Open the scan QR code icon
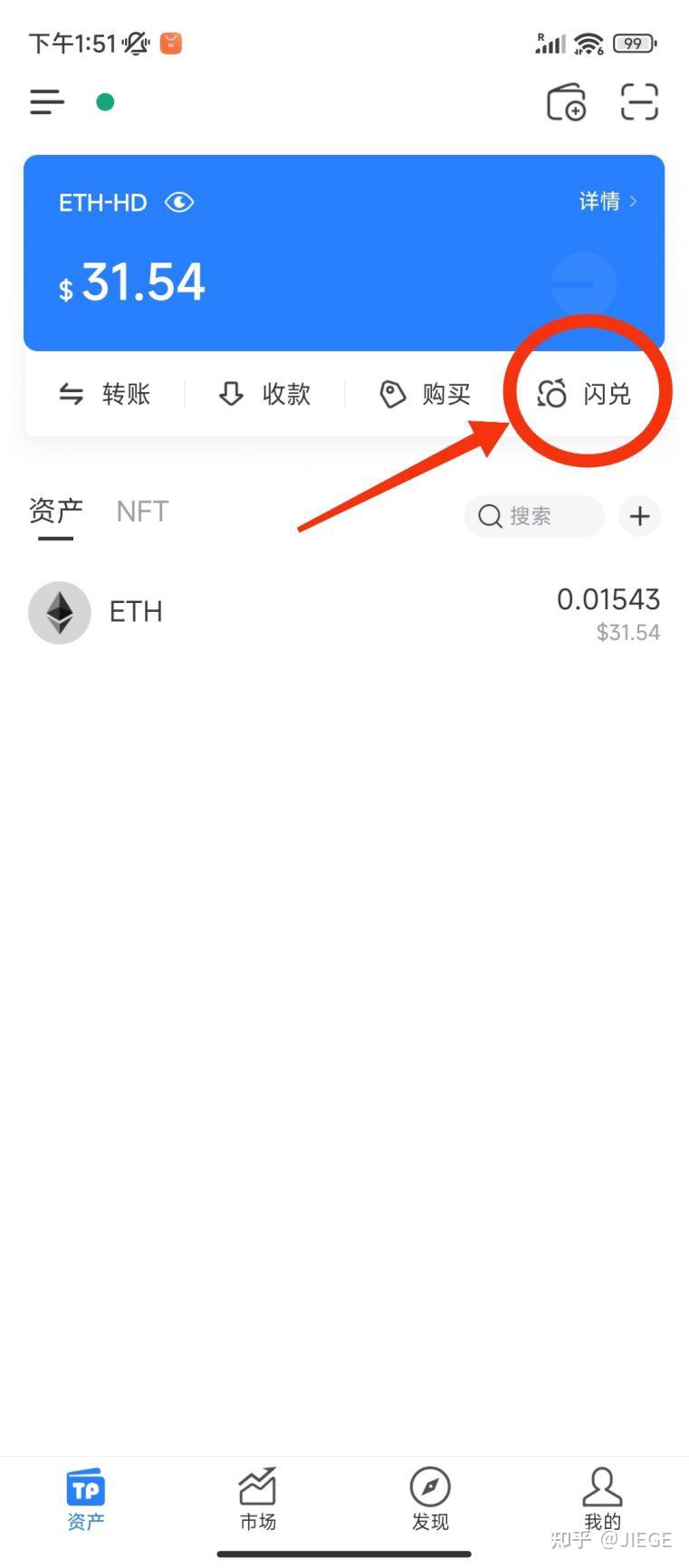Viewport: 689px width, 1568px height. pos(639,102)
